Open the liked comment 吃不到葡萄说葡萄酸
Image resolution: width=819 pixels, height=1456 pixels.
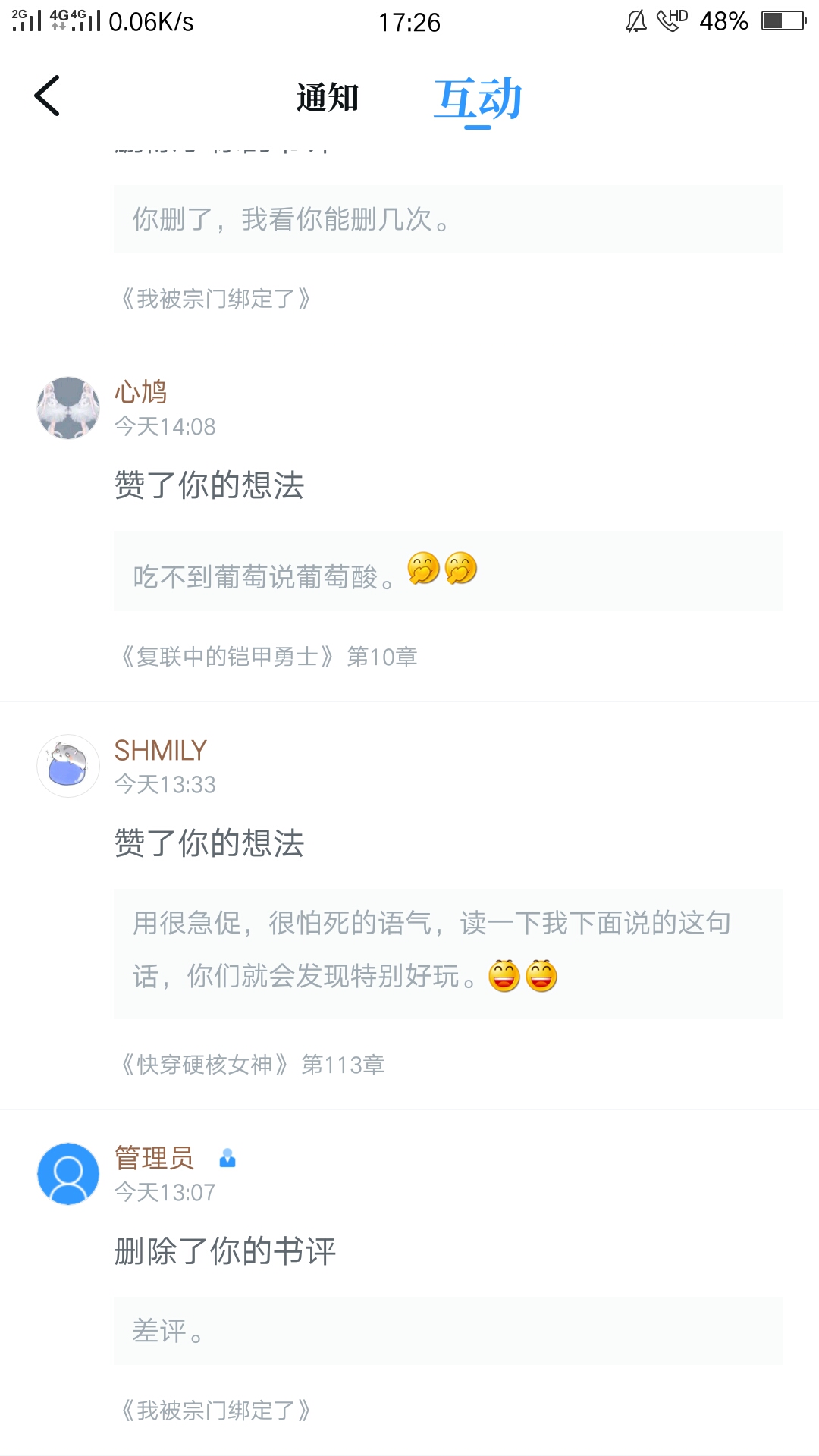(x=447, y=572)
